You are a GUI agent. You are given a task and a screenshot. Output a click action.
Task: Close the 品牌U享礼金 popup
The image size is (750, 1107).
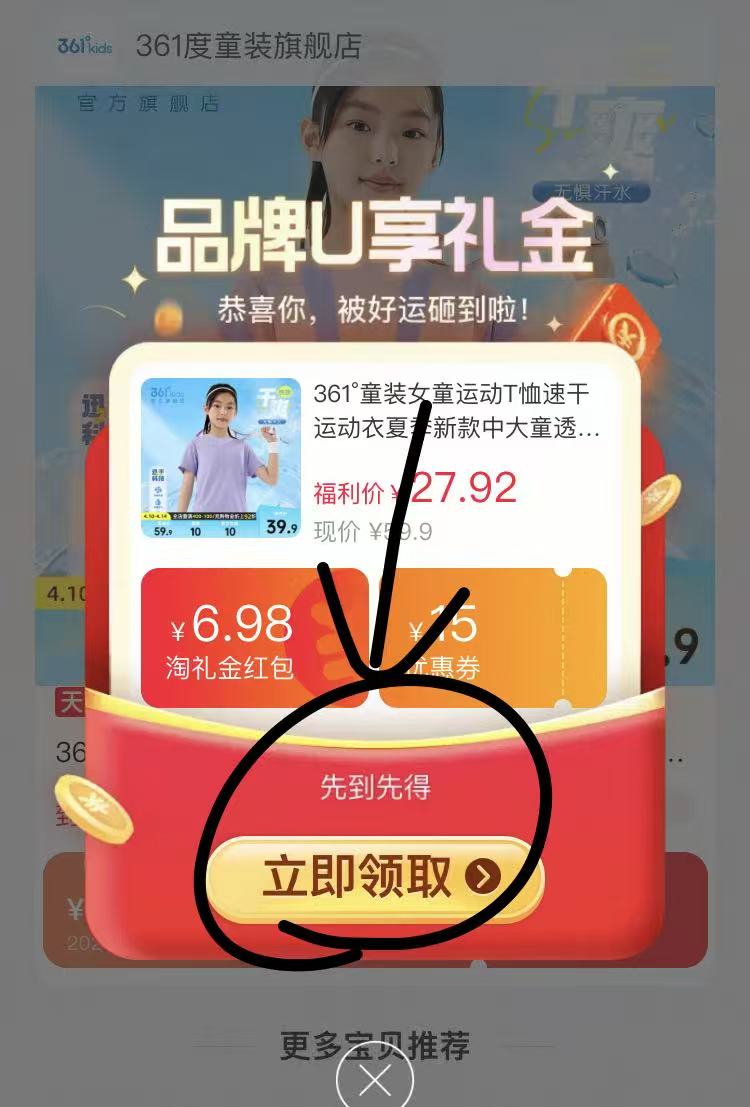375,1082
